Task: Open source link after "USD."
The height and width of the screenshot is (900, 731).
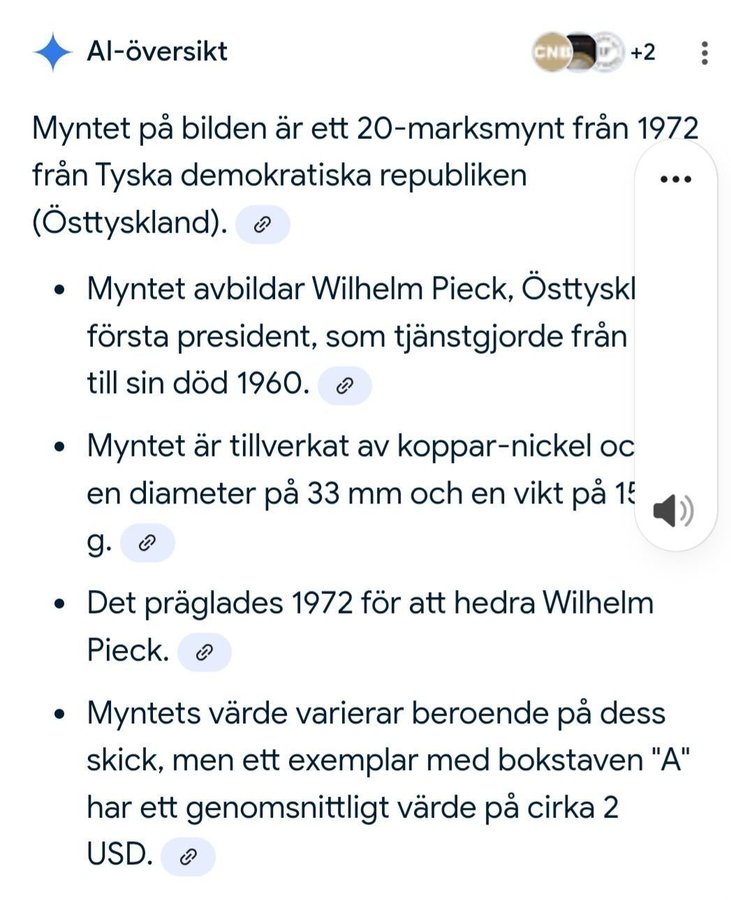Action: click(188, 856)
